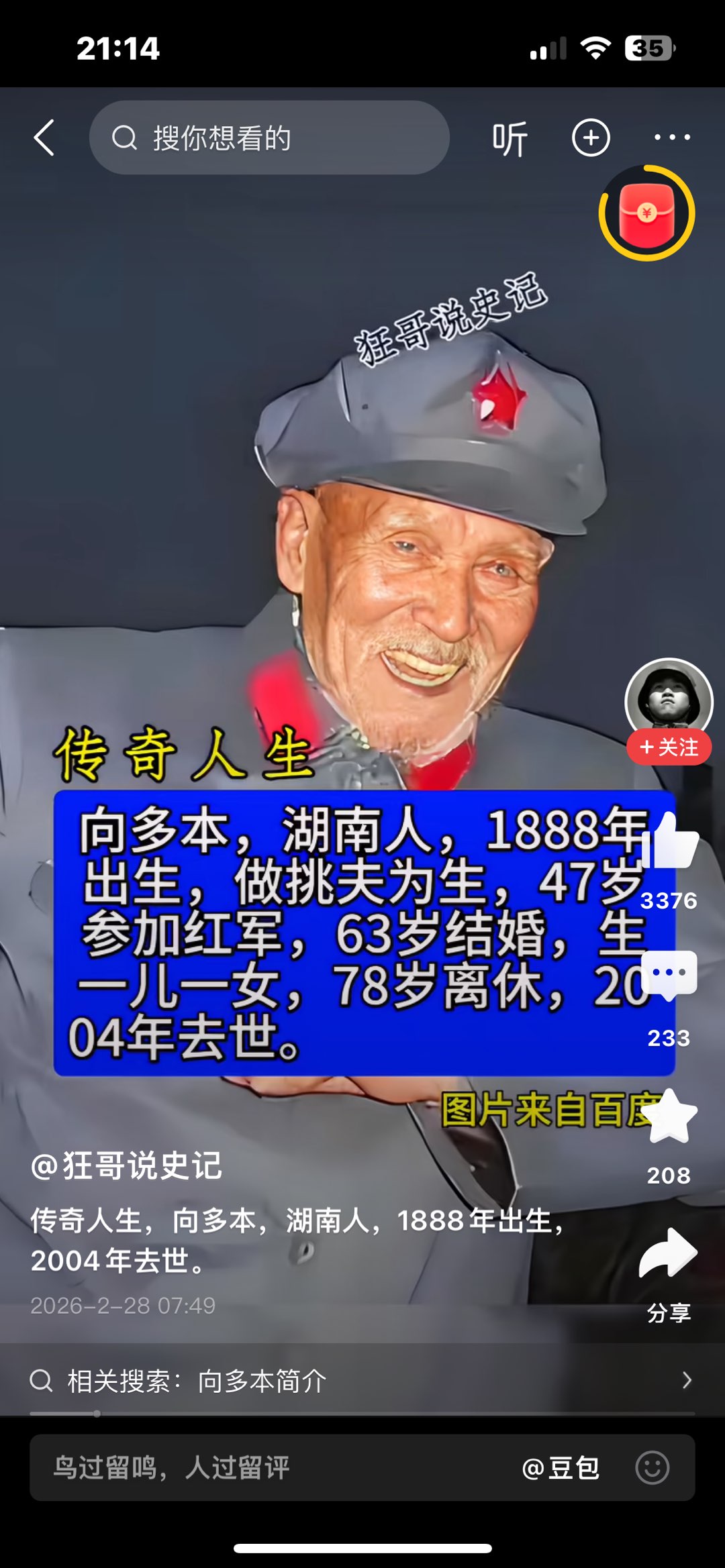Open the emoji picker
This screenshot has width=725, height=1568.
pos(652,1467)
